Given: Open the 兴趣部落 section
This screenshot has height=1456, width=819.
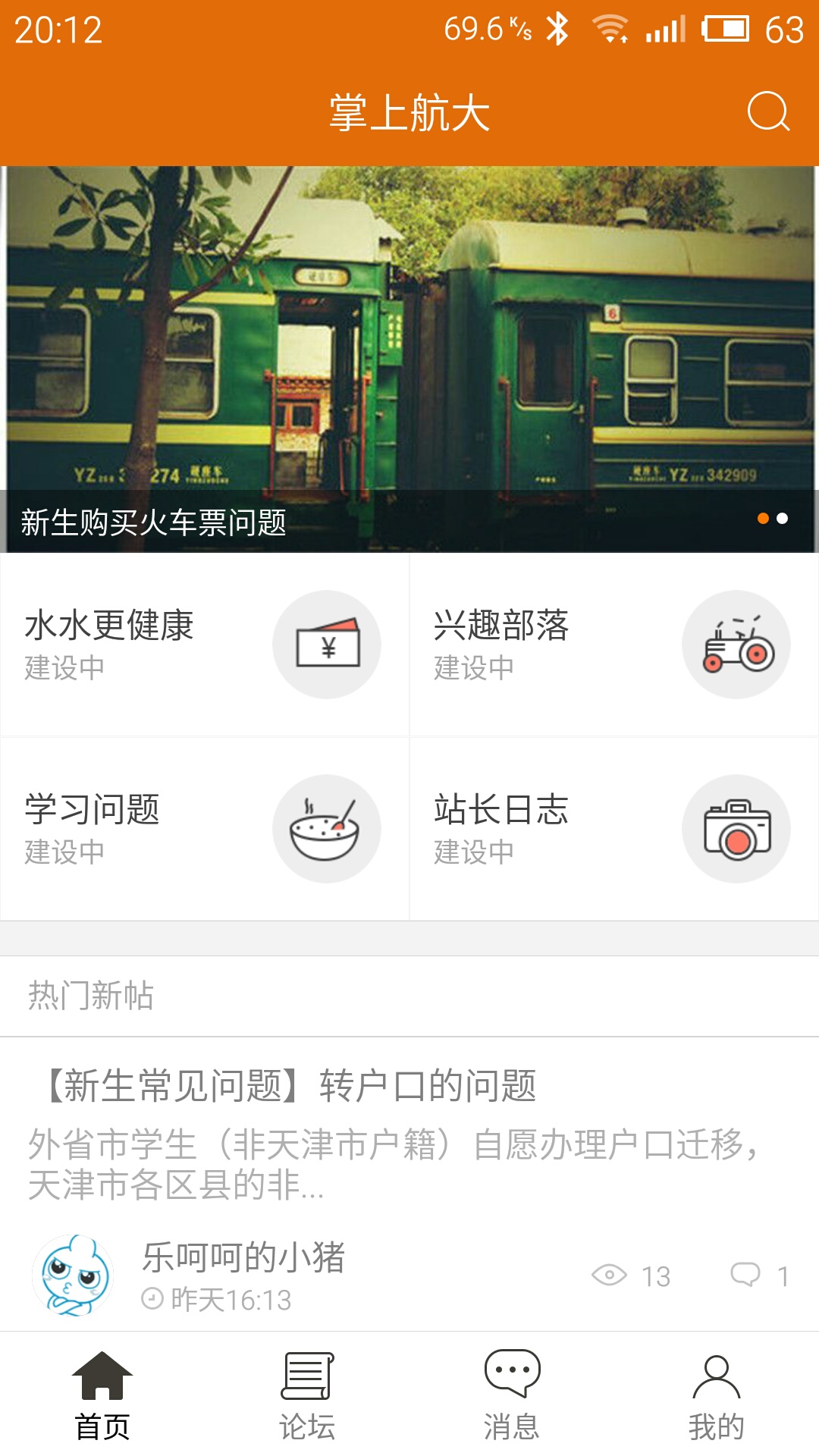Looking at the screenshot, I should click(614, 645).
